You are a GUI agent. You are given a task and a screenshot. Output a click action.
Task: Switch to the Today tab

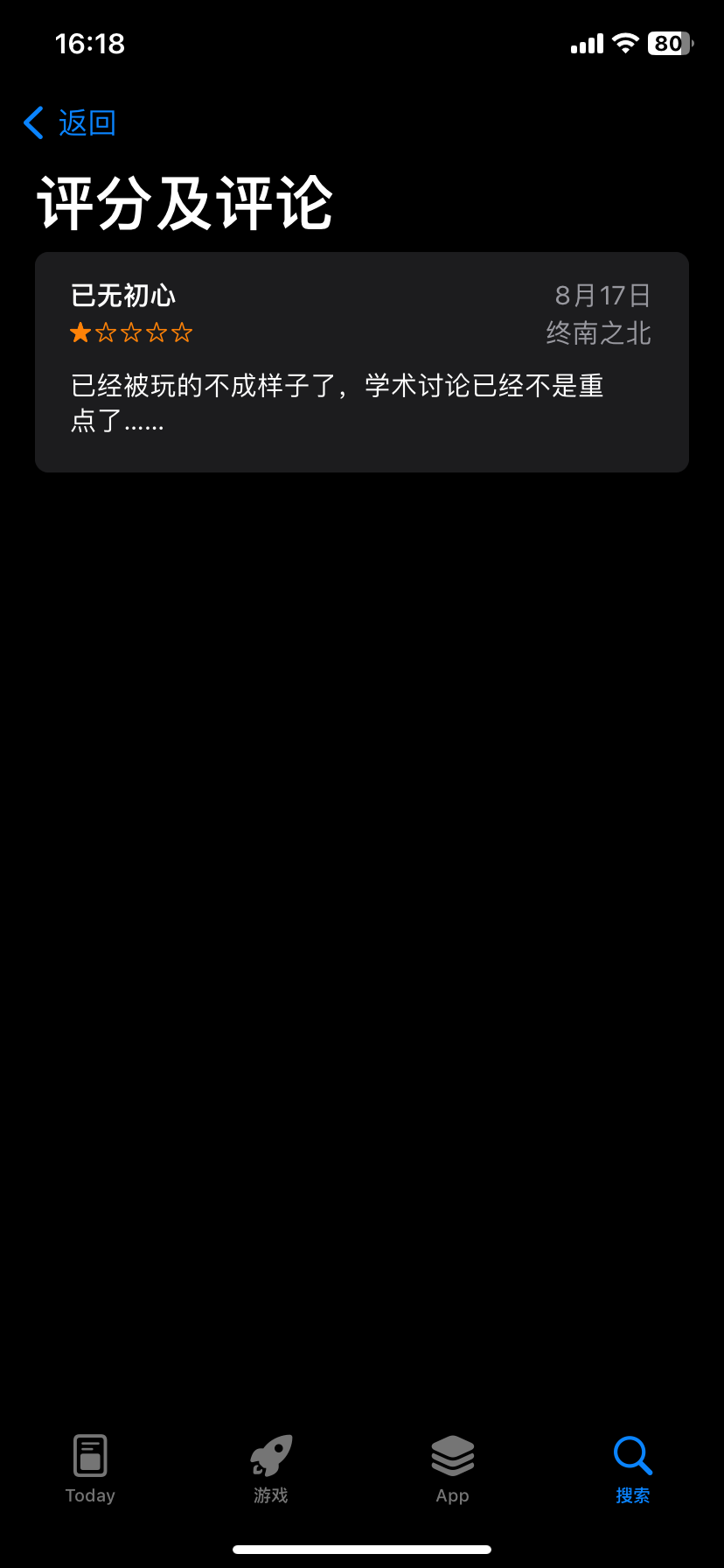click(90, 1470)
